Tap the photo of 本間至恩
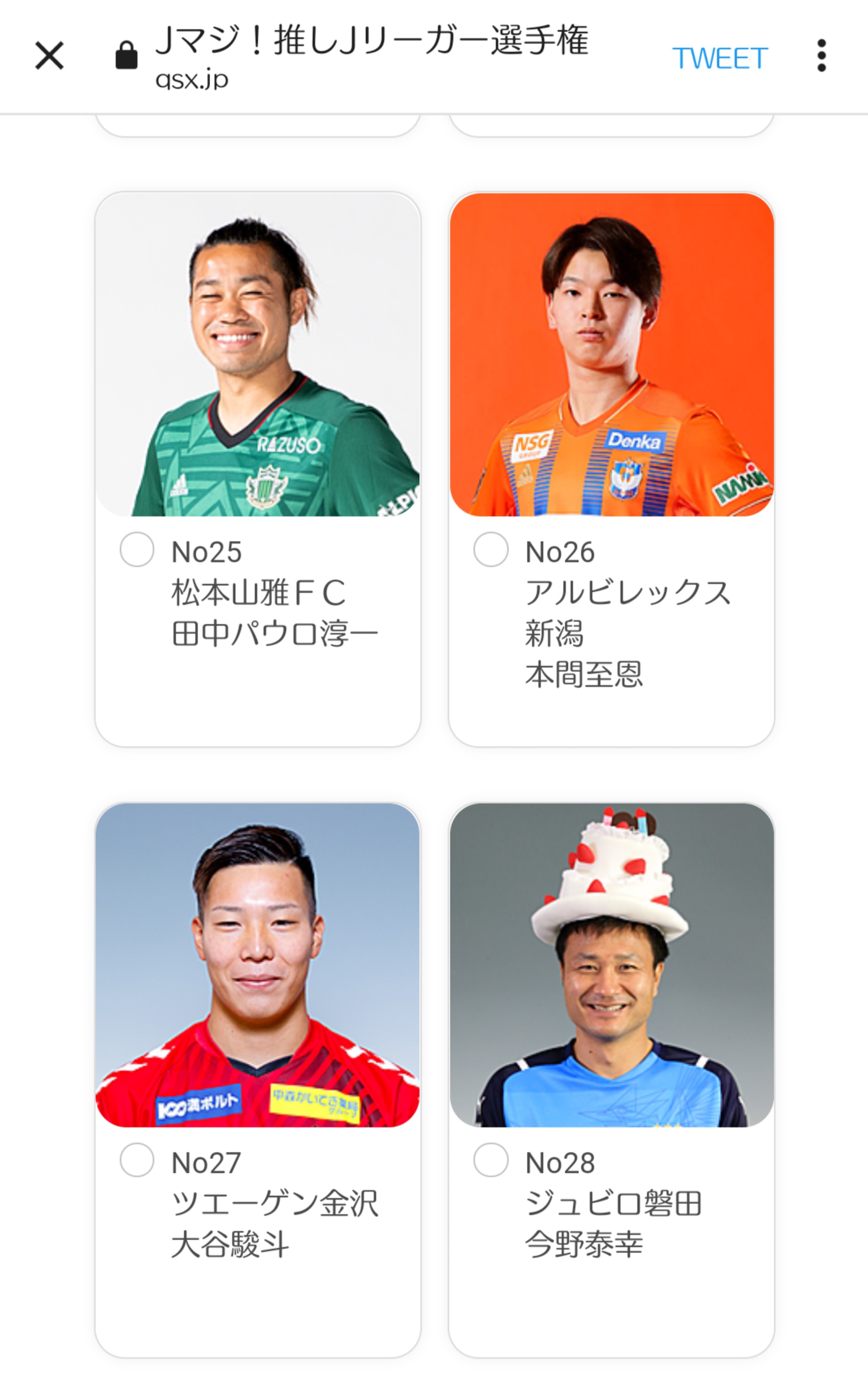The height and width of the screenshot is (1377, 868). pyautogui.click(x=611, y=354)
